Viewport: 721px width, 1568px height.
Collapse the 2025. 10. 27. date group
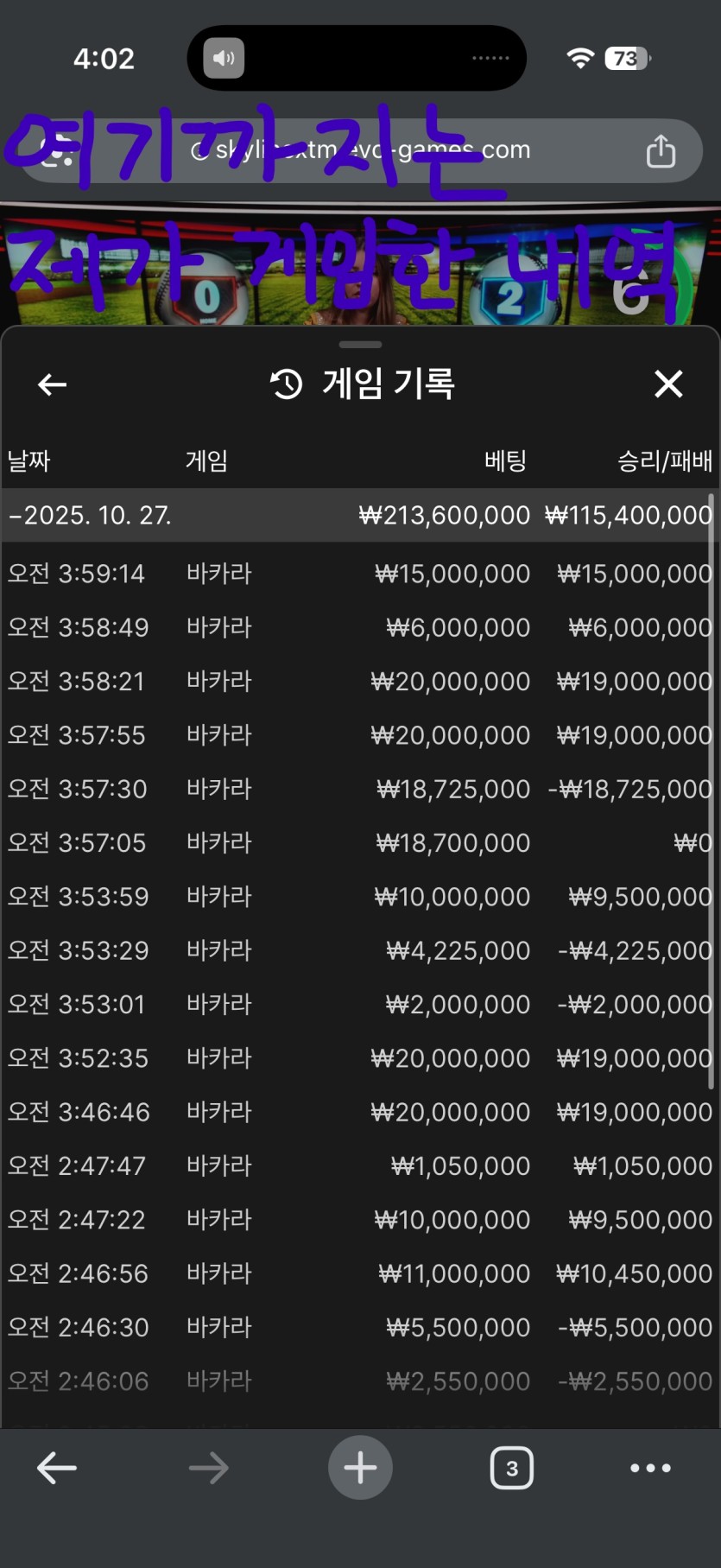pyautogui.click(x=91, y=516)
